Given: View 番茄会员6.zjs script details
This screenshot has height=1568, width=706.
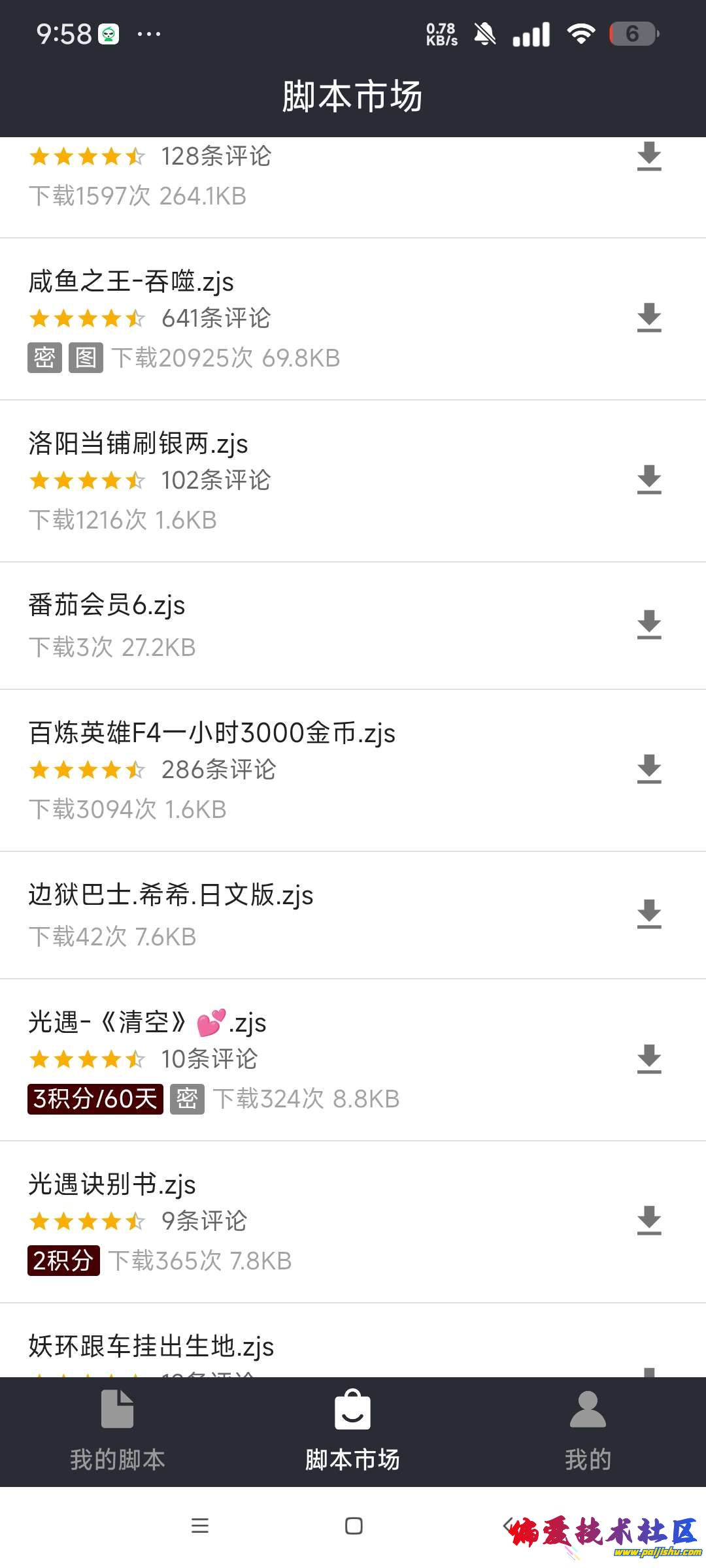Looking at the screenshot, I should pos(107,606).
